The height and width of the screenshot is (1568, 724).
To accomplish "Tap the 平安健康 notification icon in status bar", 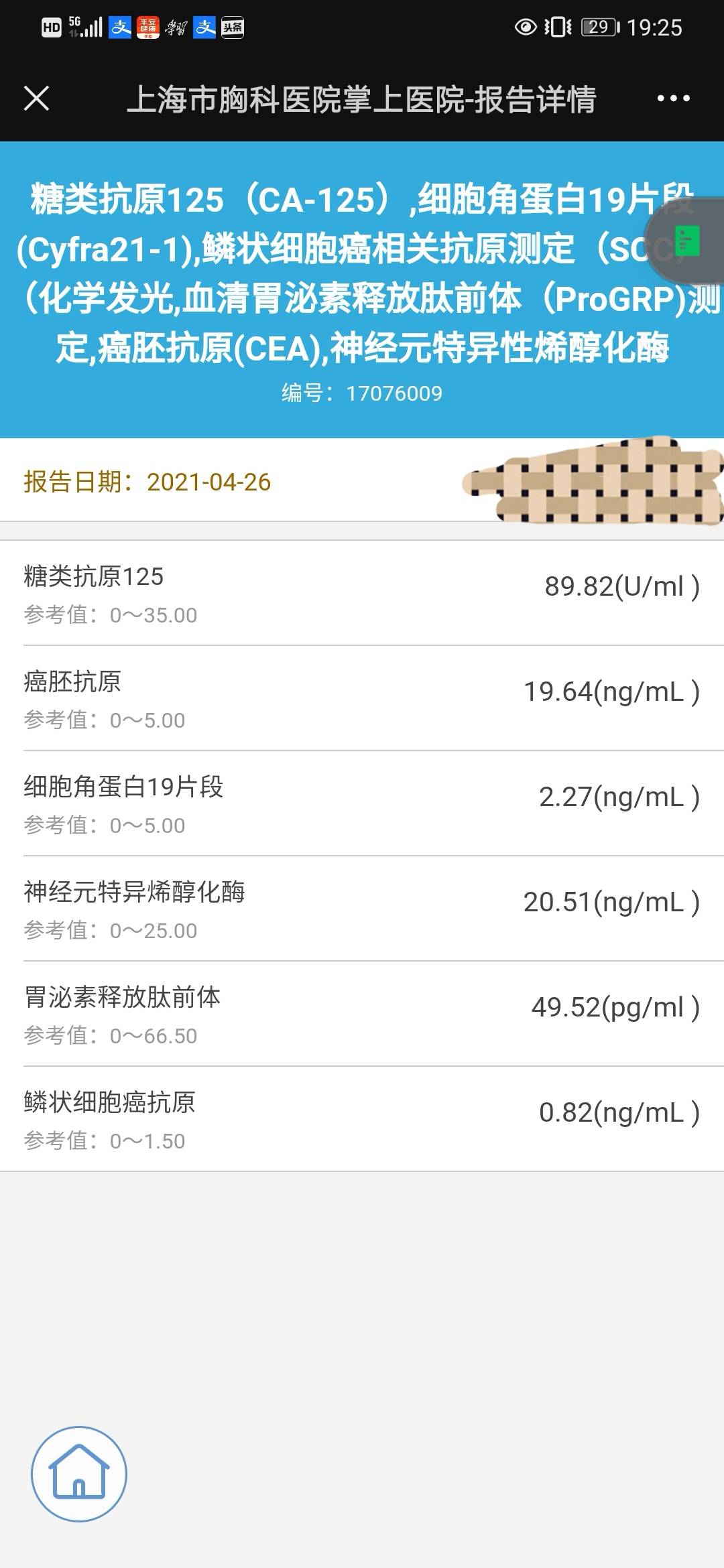I will tap(147, 28).
